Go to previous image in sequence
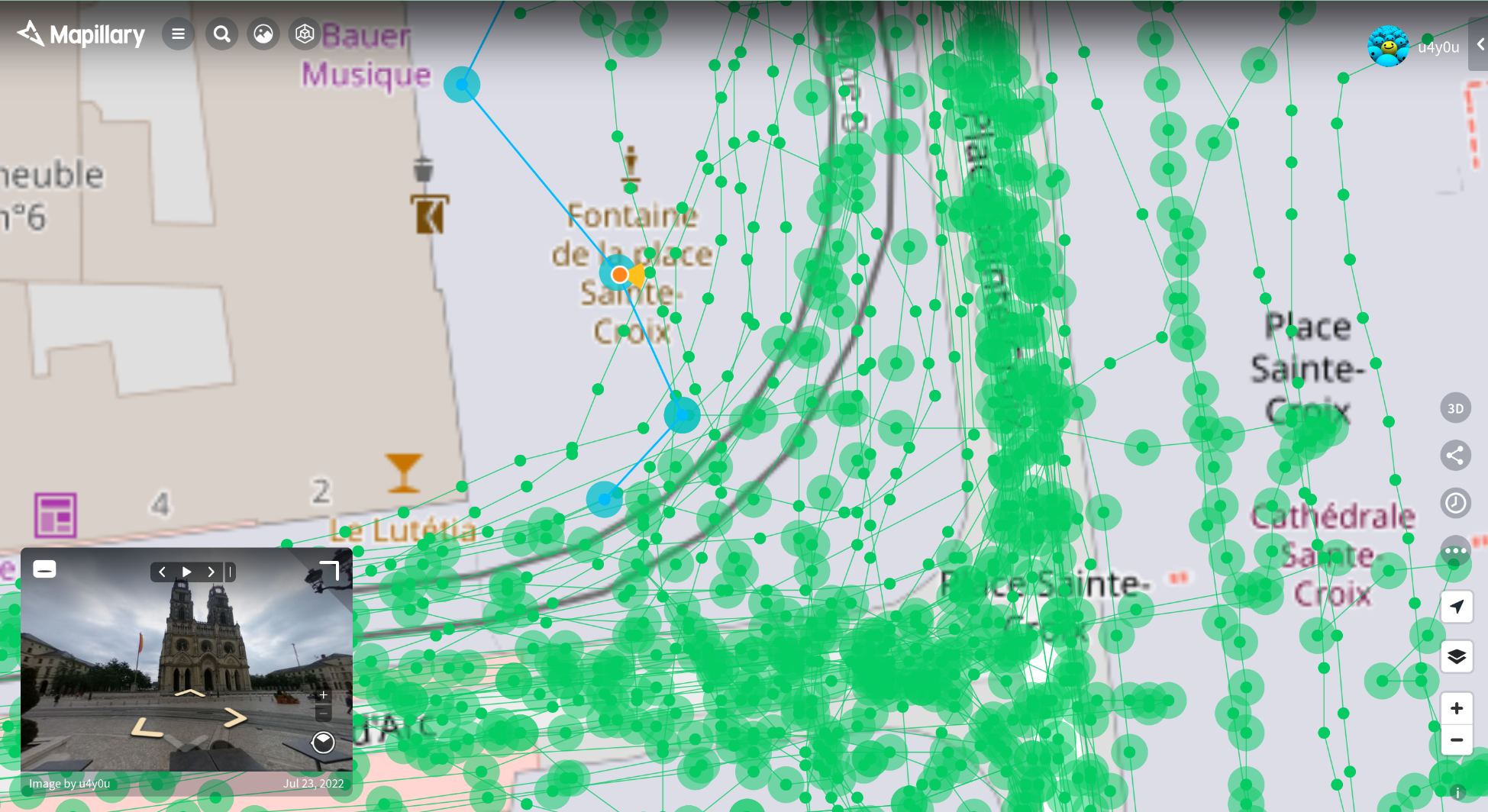 162,572
